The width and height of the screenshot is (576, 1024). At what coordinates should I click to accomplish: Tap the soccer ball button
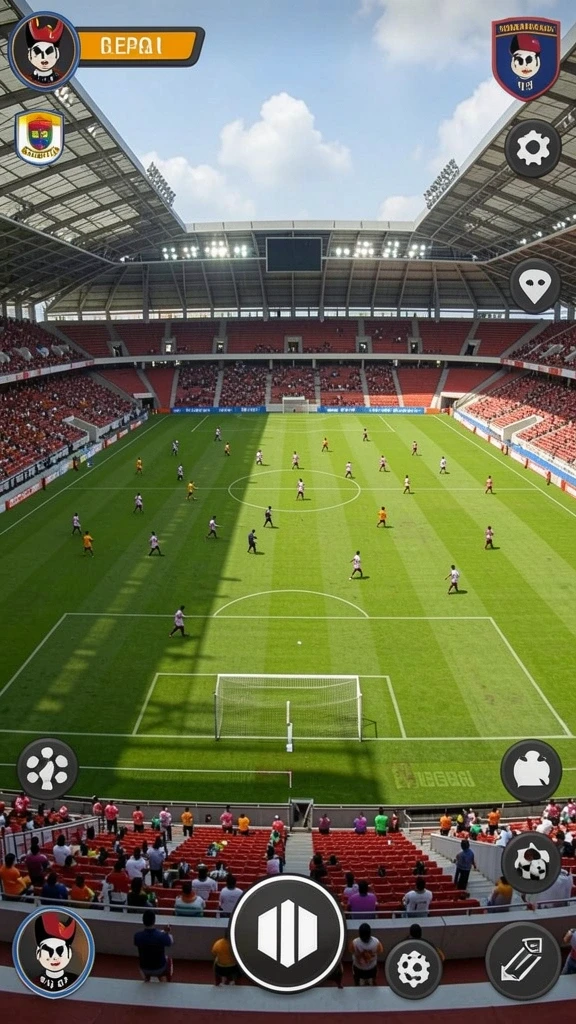pos(532,862)
